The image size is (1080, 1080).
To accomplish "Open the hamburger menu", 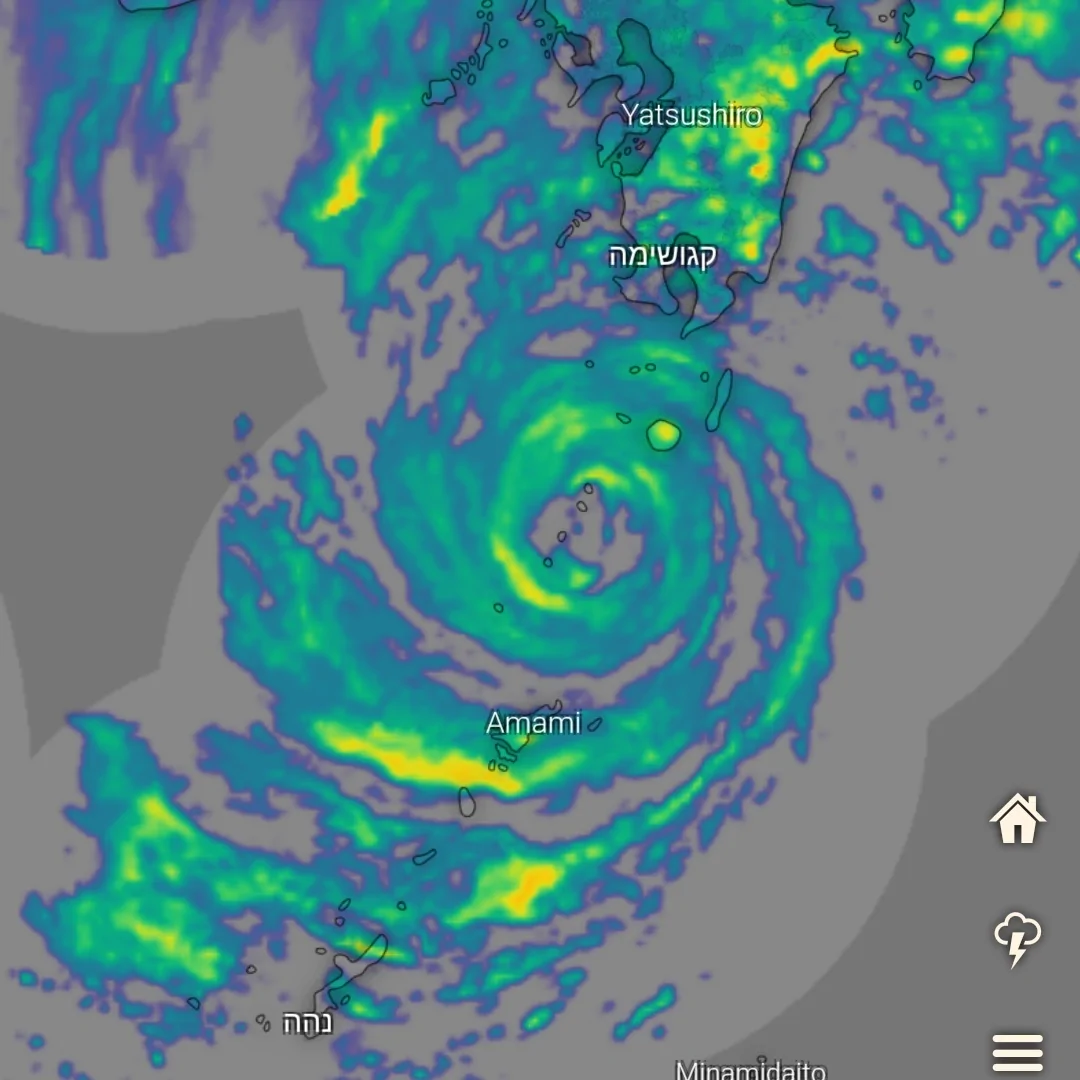I will point(1017,1053).
